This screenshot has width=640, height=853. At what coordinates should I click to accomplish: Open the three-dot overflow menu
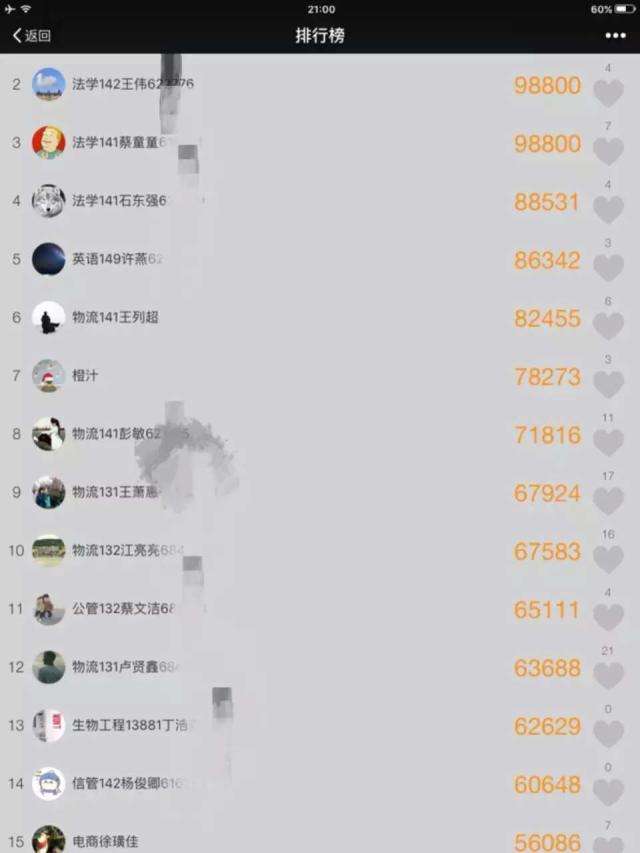point(615,36)
